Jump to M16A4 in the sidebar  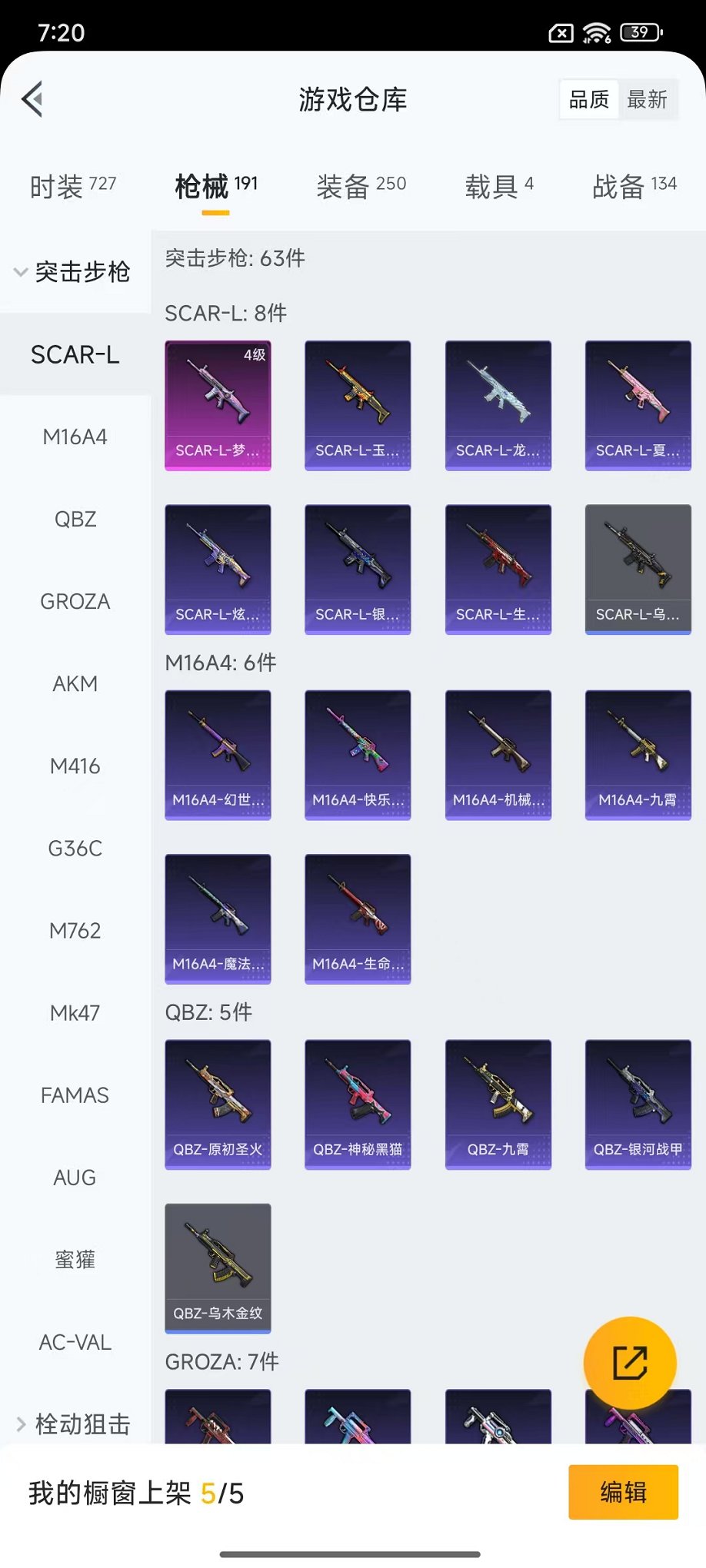point(75,437)
